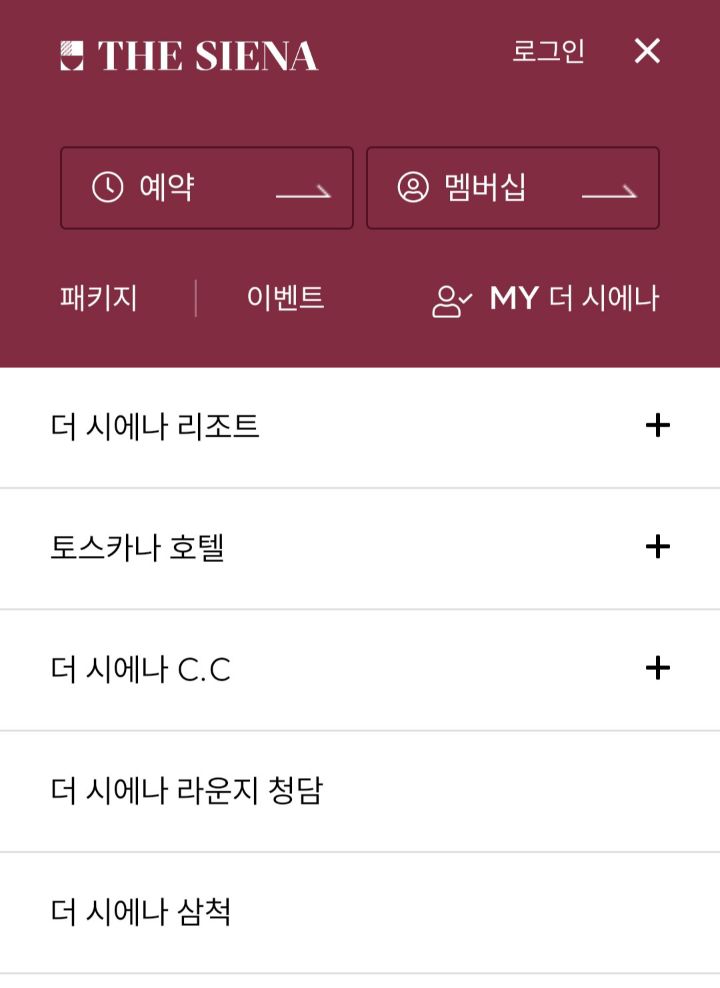Go to 패키지 packages

[x=98, y=298]
